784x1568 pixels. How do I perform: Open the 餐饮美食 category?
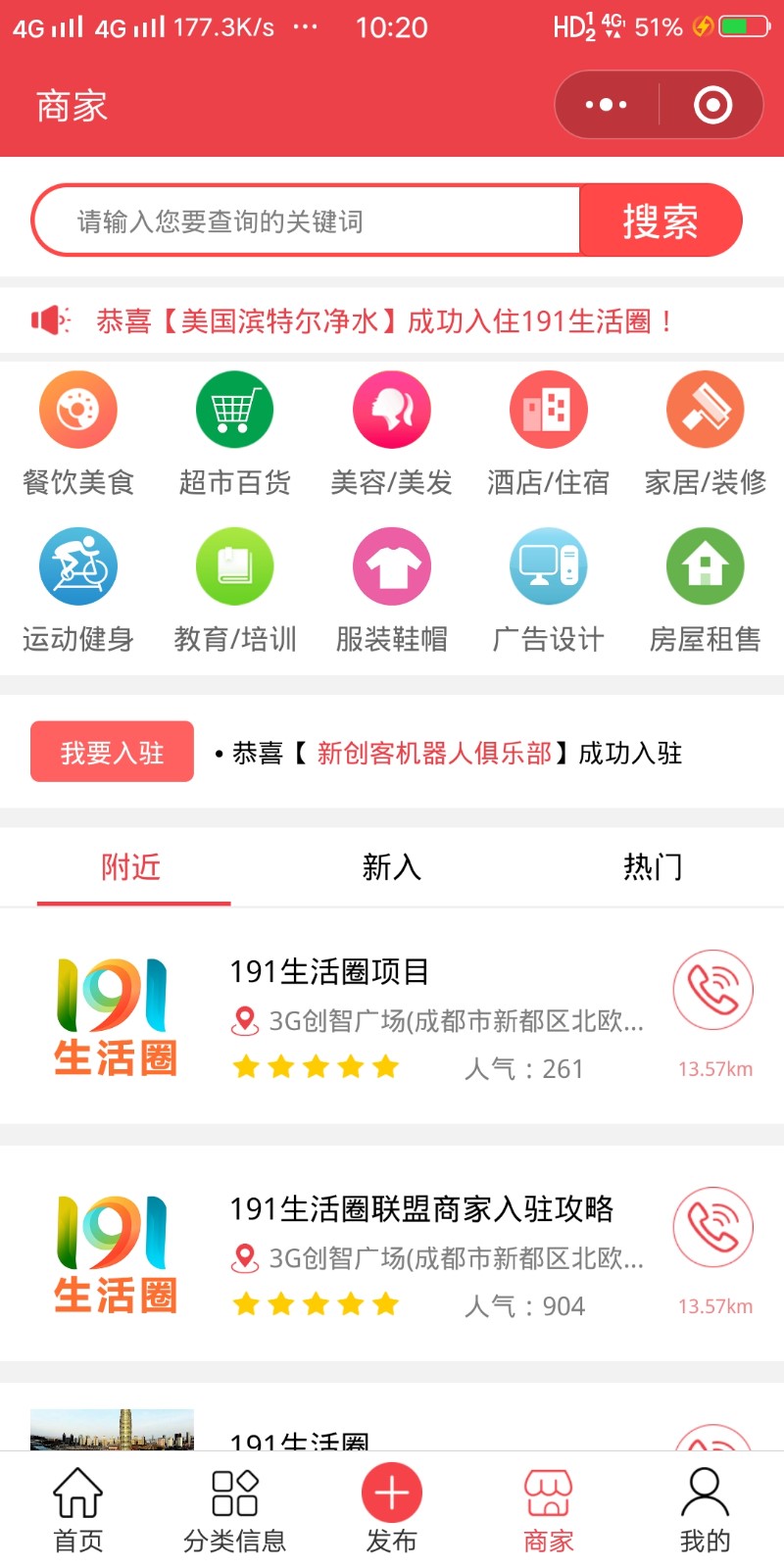coord(78,431)
